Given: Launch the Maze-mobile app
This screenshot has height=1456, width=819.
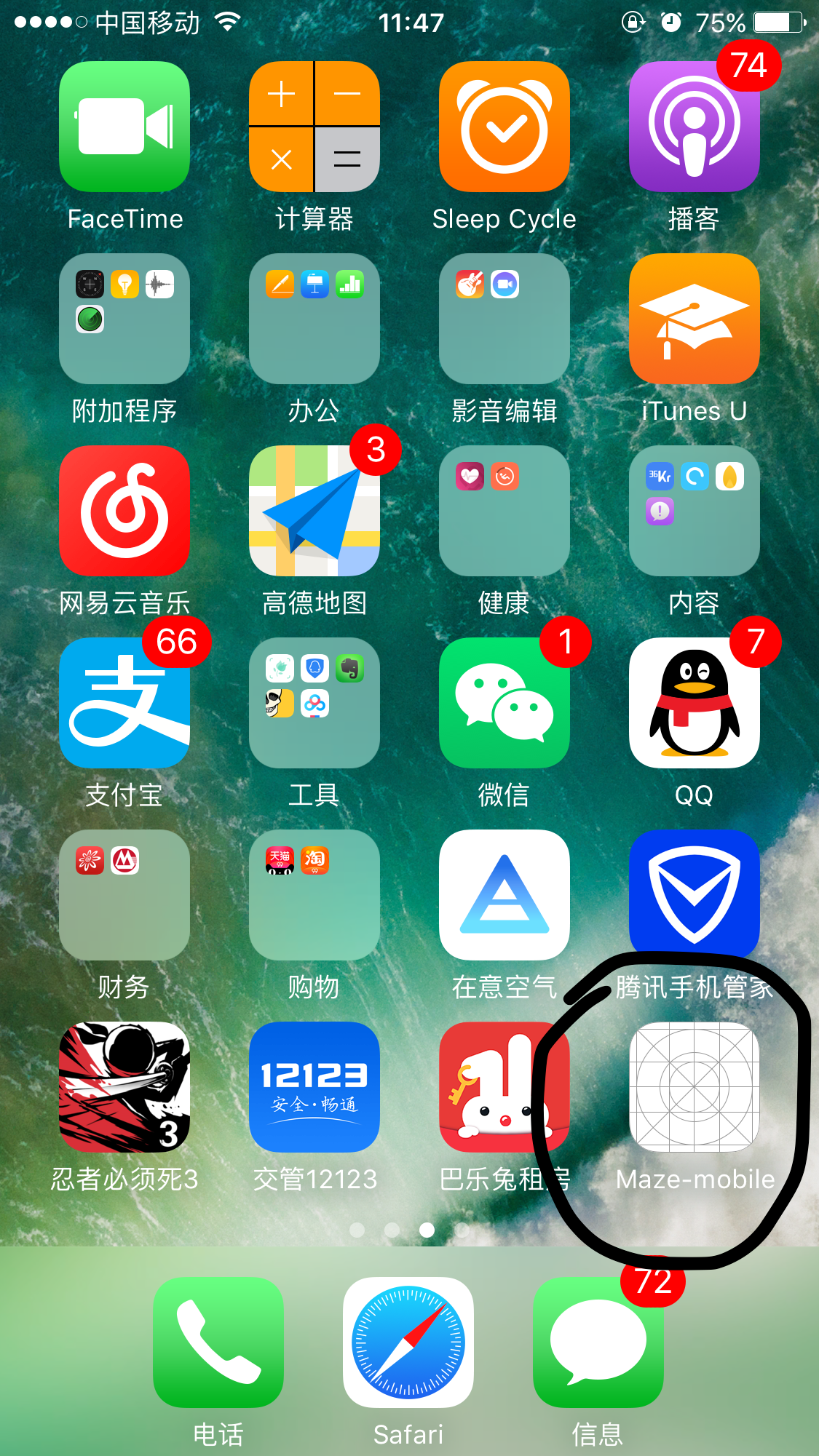Looking at the screenshot, I should click(x=695, y=1087).
